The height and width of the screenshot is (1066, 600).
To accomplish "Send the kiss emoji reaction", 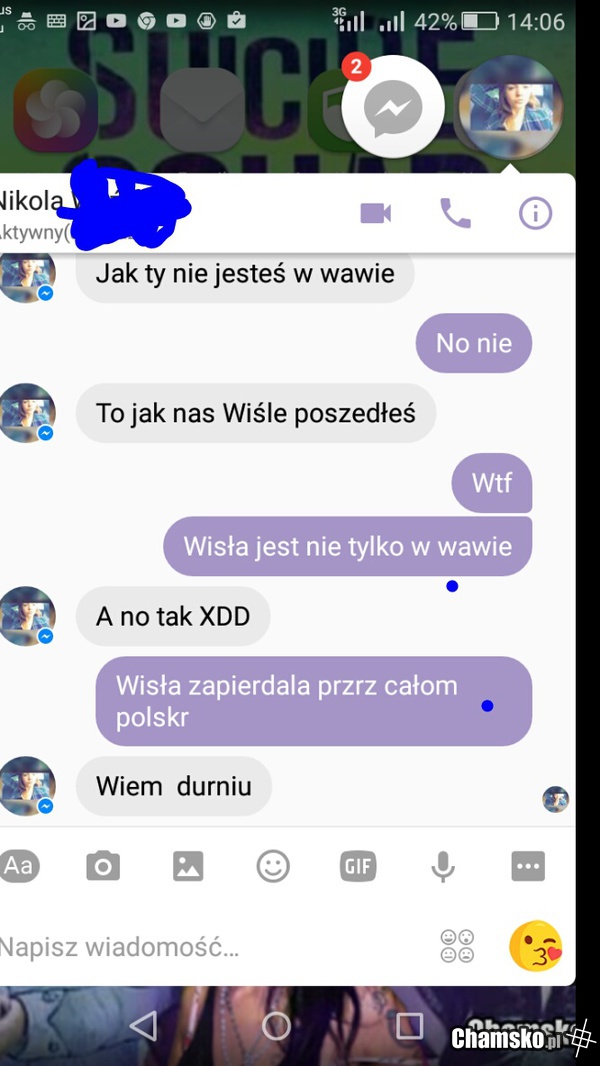I will click(x=536, y=946).
